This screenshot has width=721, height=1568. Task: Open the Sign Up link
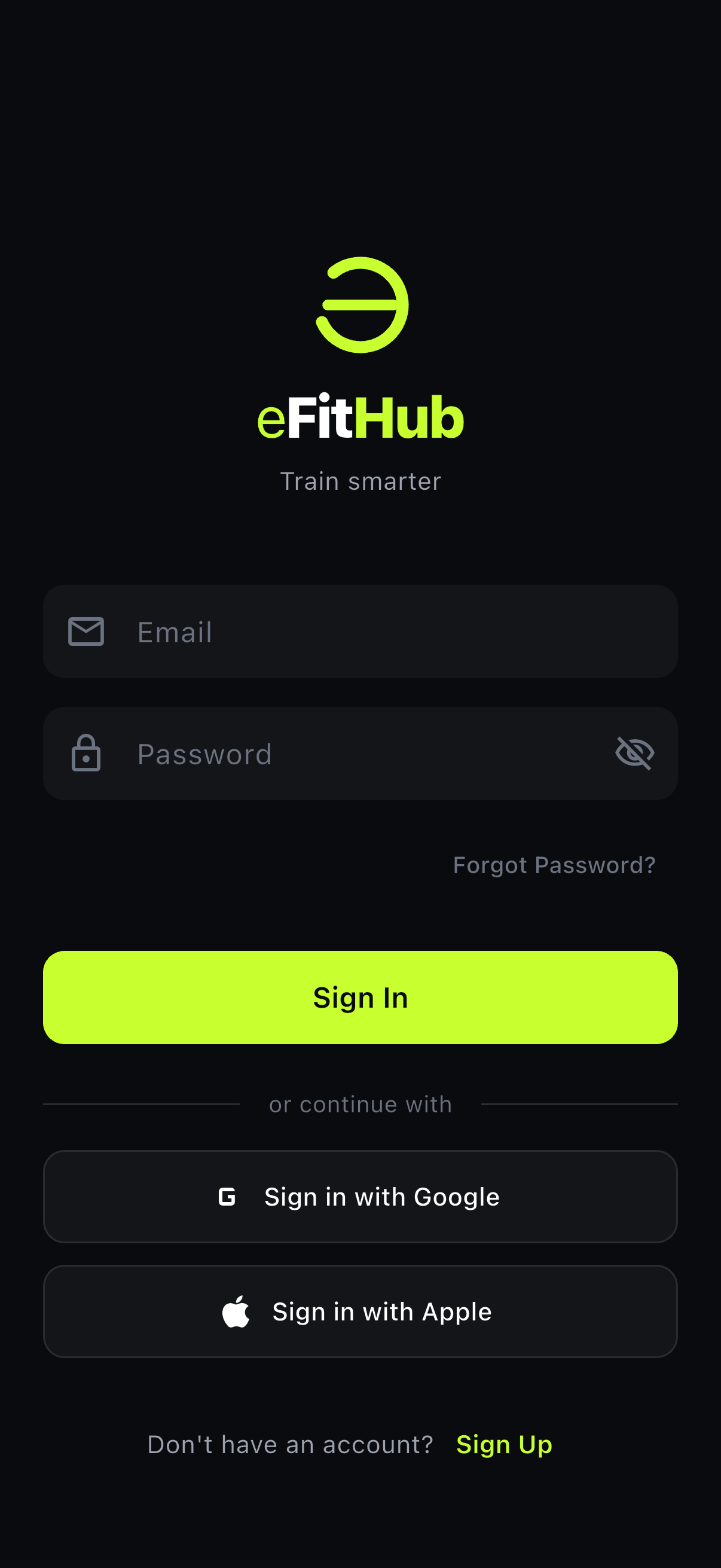point(504,1444)
